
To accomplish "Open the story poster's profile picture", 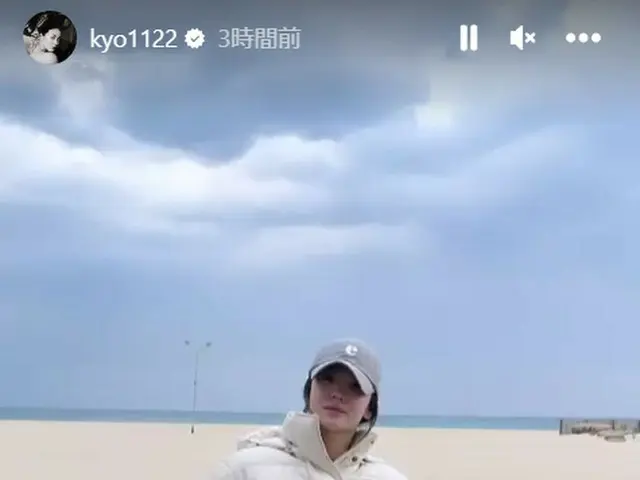I will tap(49, 38).
